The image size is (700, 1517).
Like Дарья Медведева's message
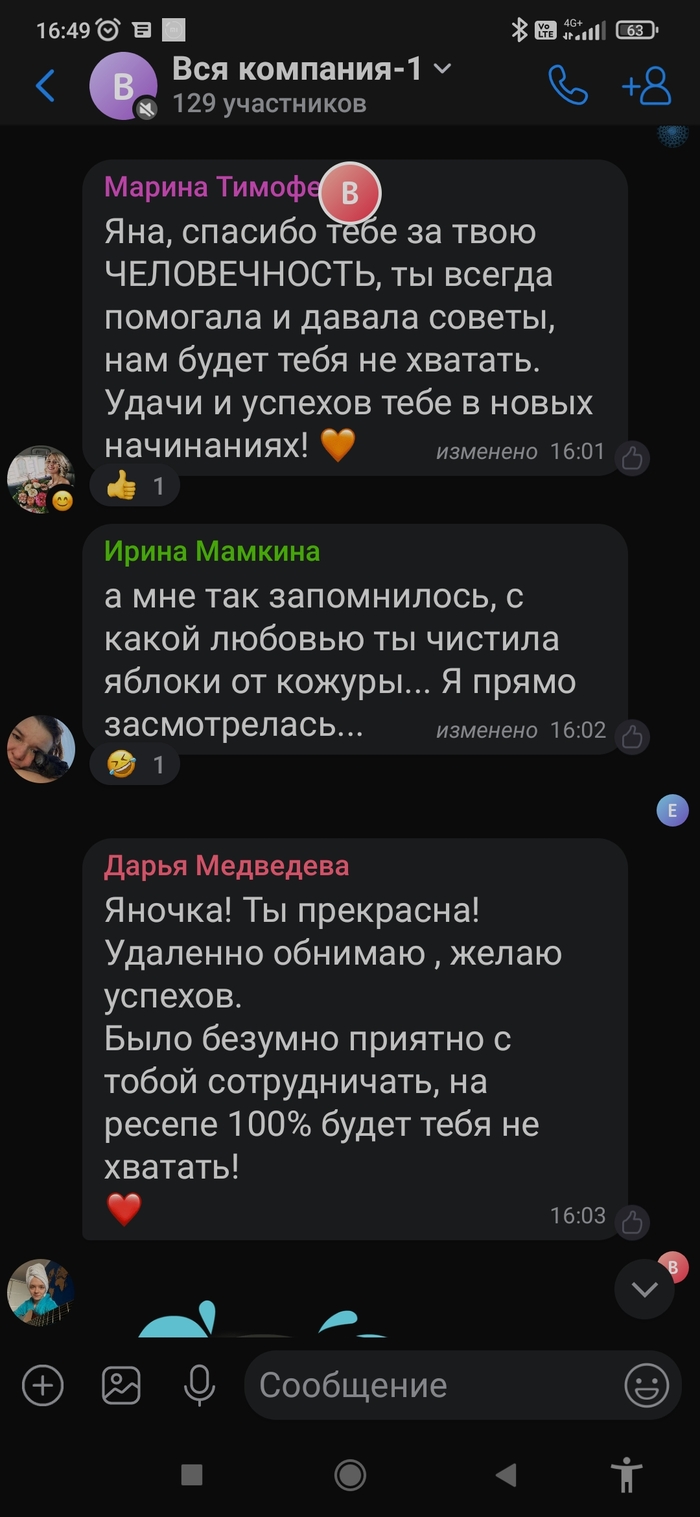click(x=632, y=1221)
